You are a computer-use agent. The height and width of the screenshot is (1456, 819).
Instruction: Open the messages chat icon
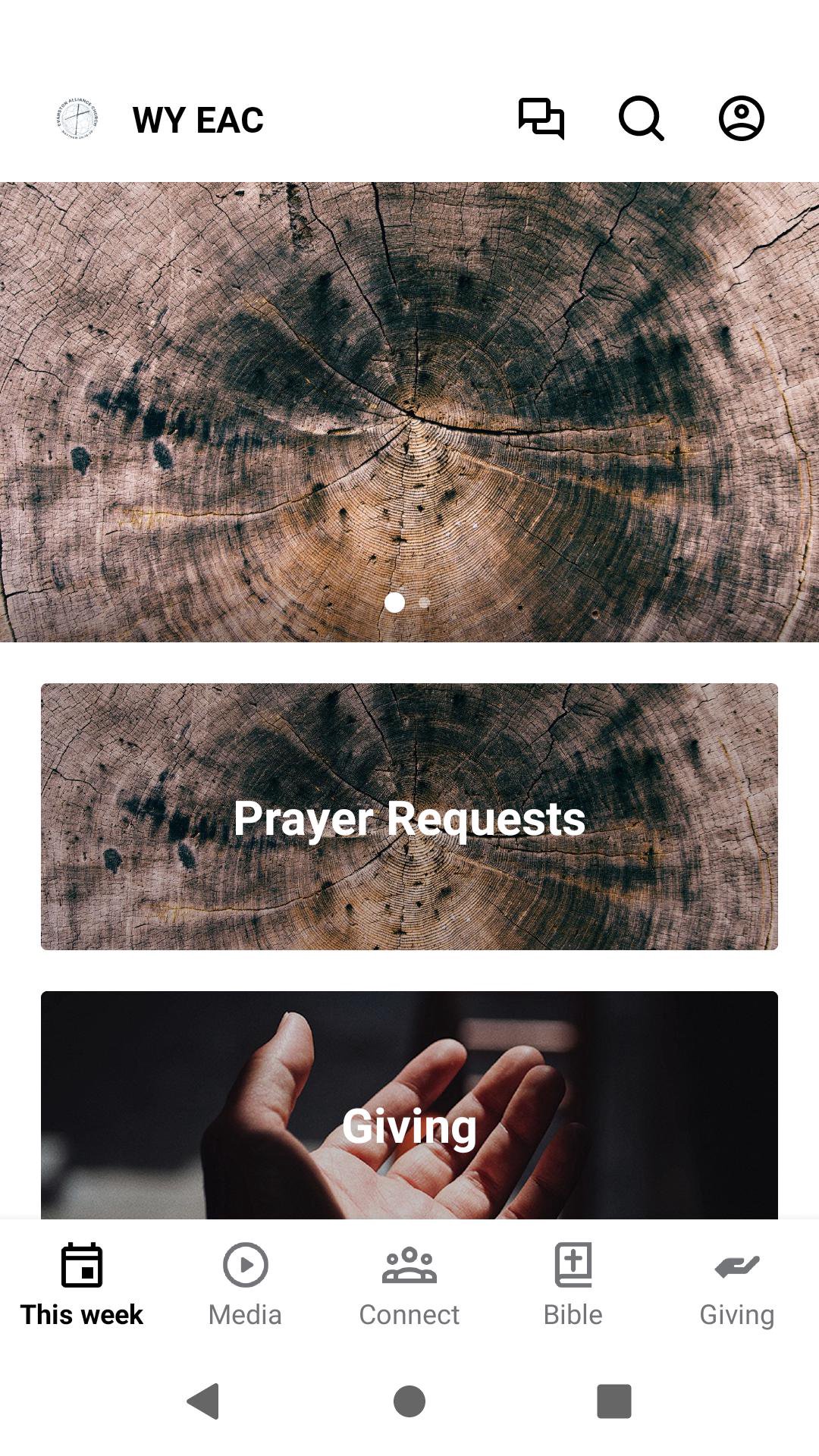point(541,118)
